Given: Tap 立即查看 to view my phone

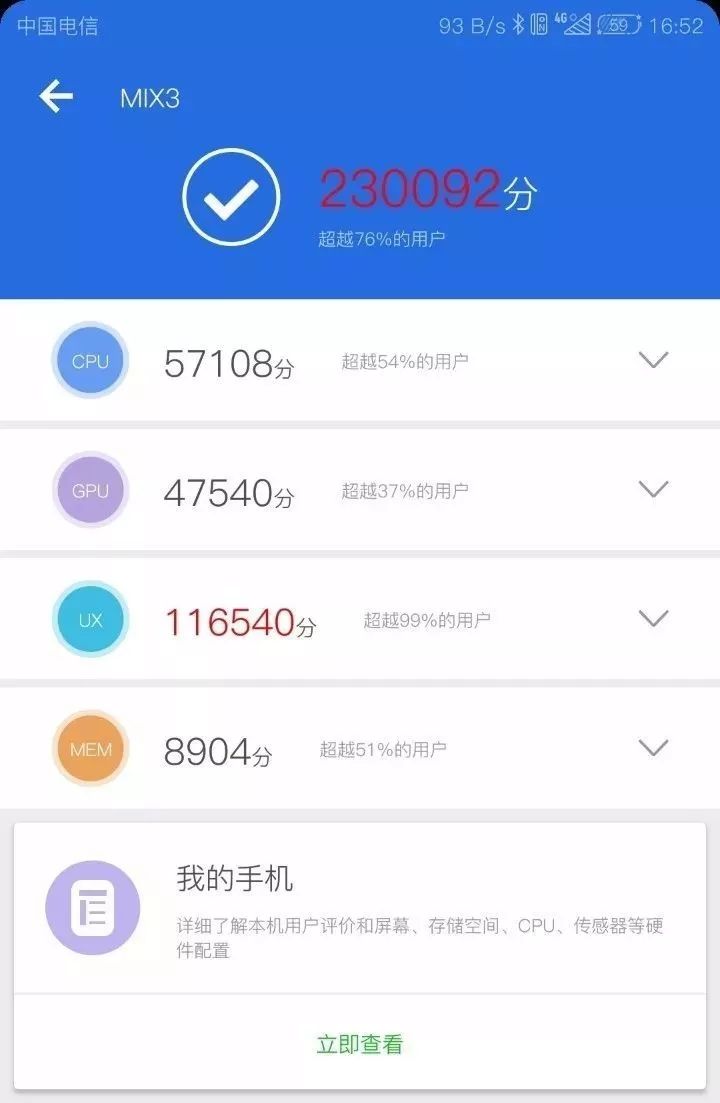Looking at the screenshot, I should pyautogui.click(x=360, y=1044).
